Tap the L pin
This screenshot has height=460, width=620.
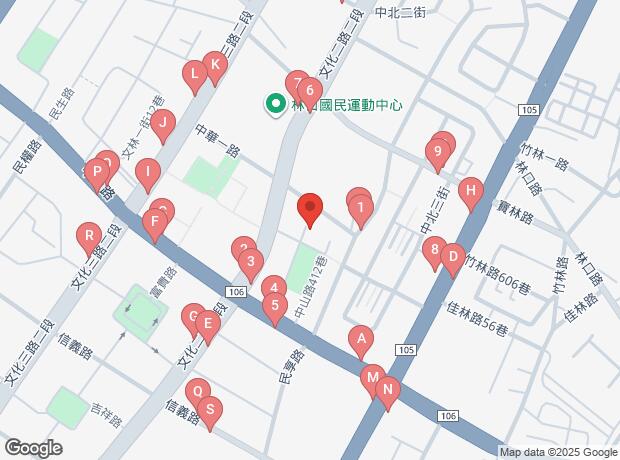point(194,74)
